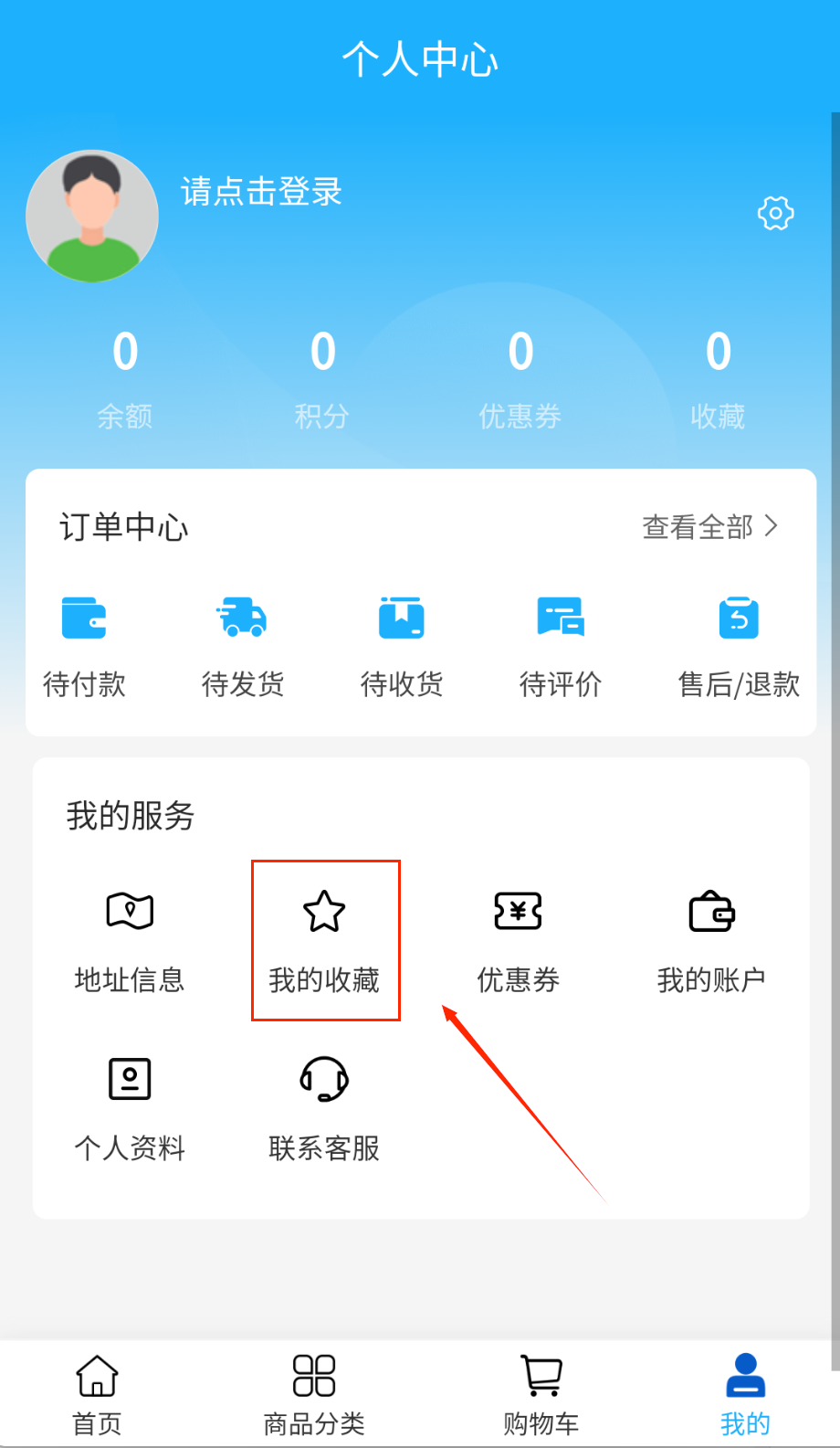The image size is (840, 1448).
Task: Check 待收货 orders
Action: [x=401, y=643]
